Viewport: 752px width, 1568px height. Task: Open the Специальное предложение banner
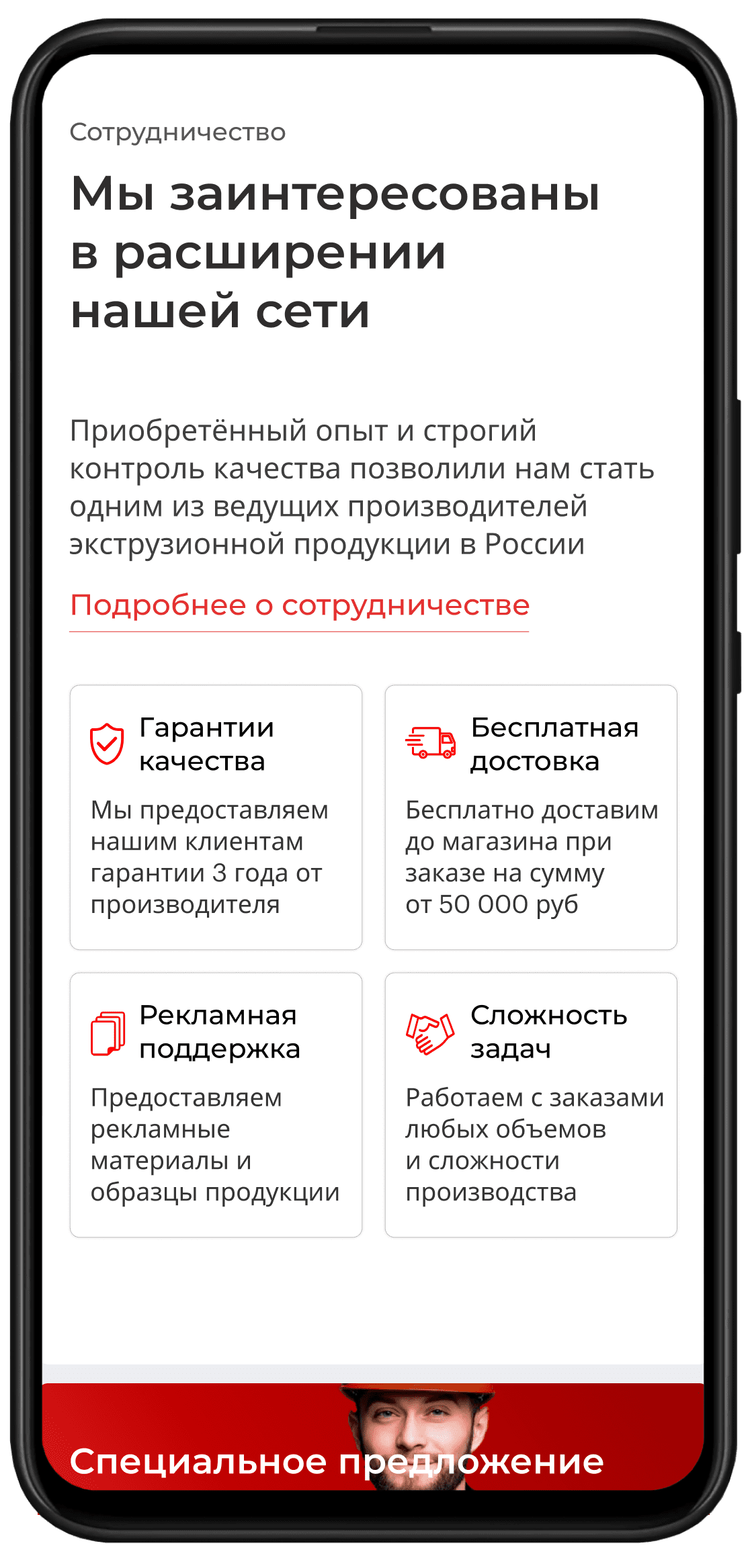(x=336, y=1461)
